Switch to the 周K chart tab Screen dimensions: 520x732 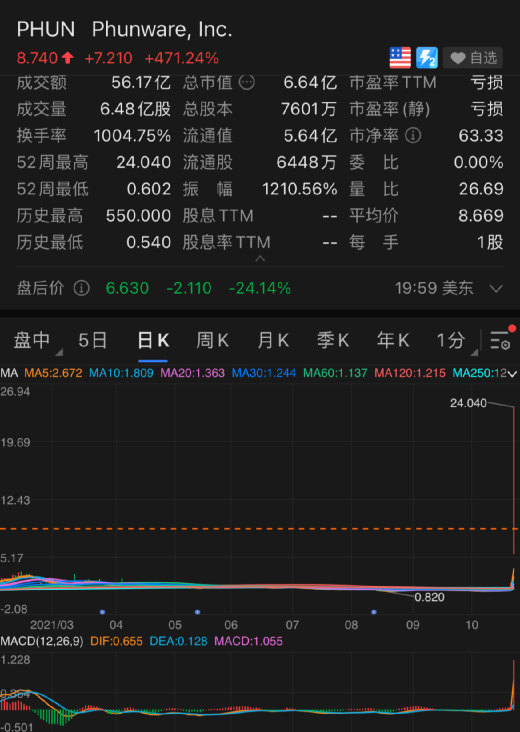212,340
